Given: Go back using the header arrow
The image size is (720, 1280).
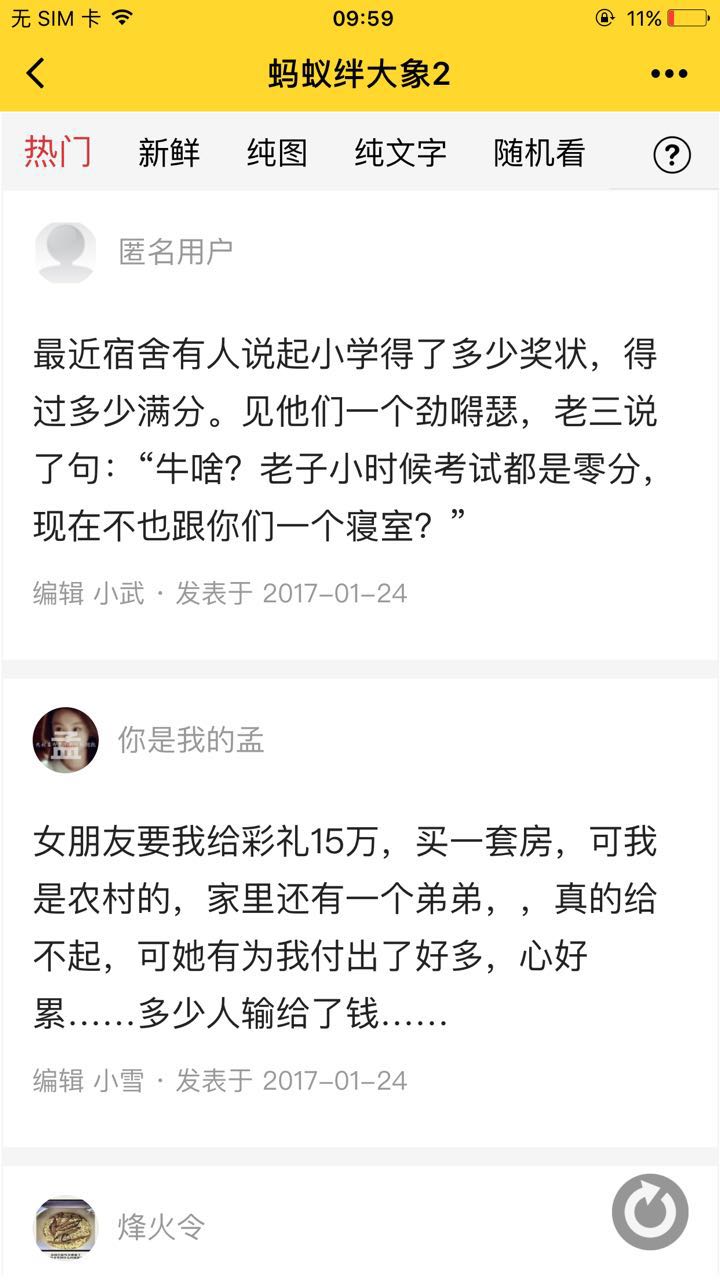Looking at the screenshot, I should (x=36, y=74).
